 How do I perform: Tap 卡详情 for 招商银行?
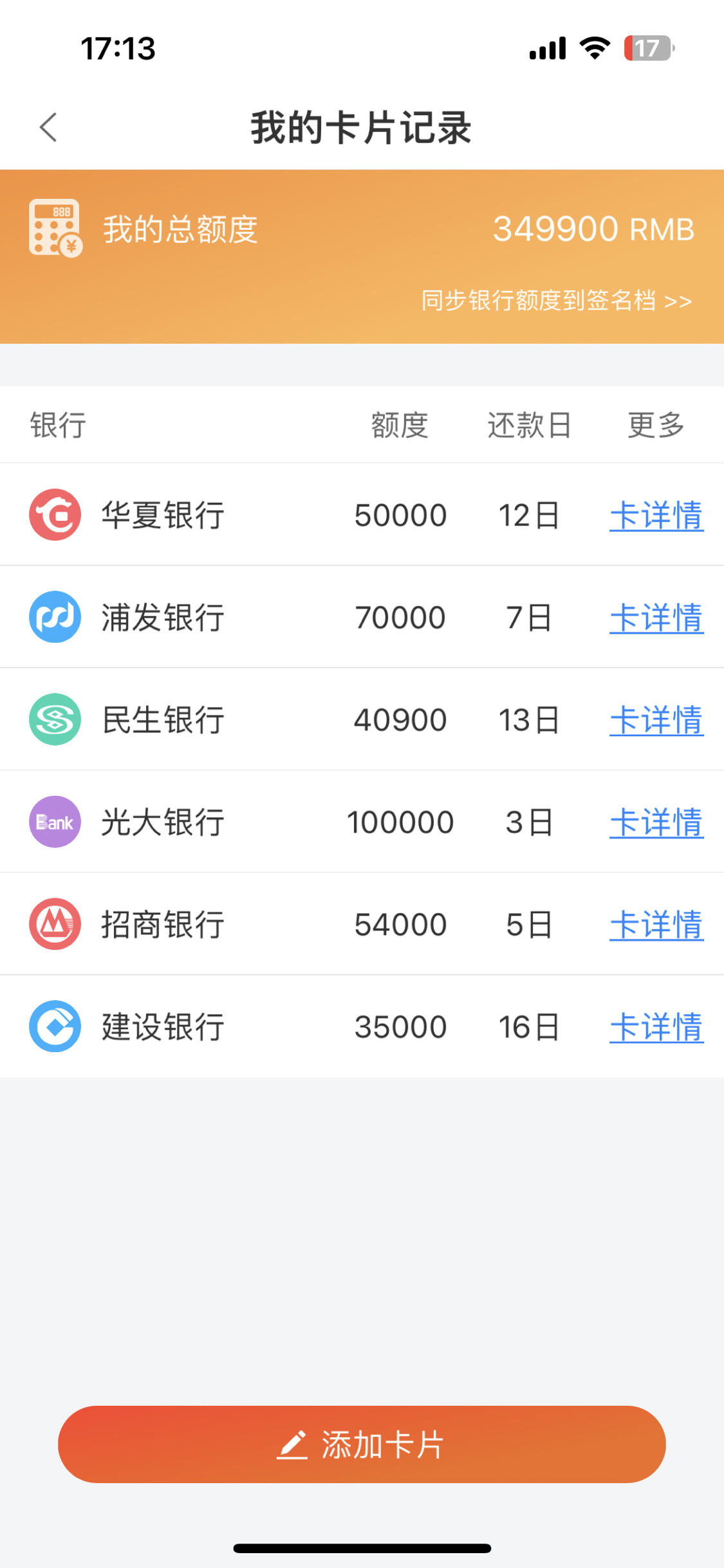656,925
